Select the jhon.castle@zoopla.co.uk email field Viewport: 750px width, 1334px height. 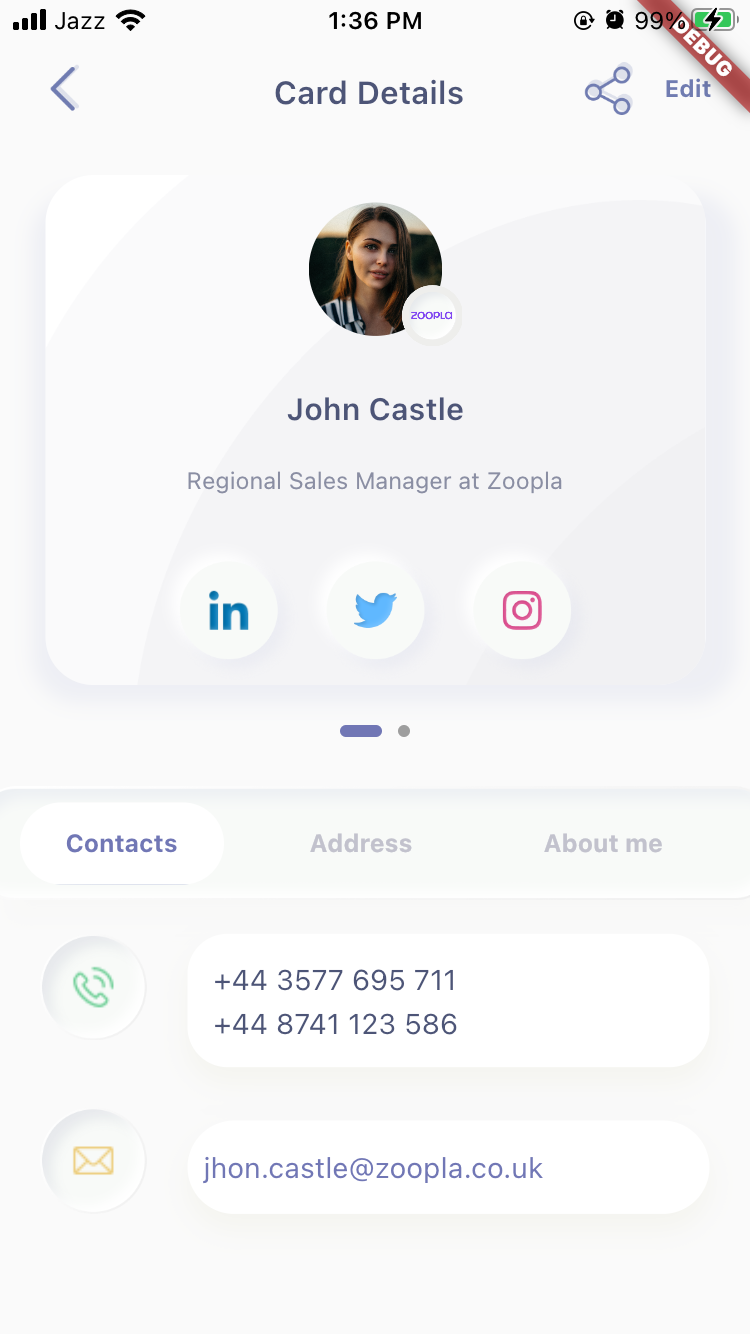tap(448, 1167)
